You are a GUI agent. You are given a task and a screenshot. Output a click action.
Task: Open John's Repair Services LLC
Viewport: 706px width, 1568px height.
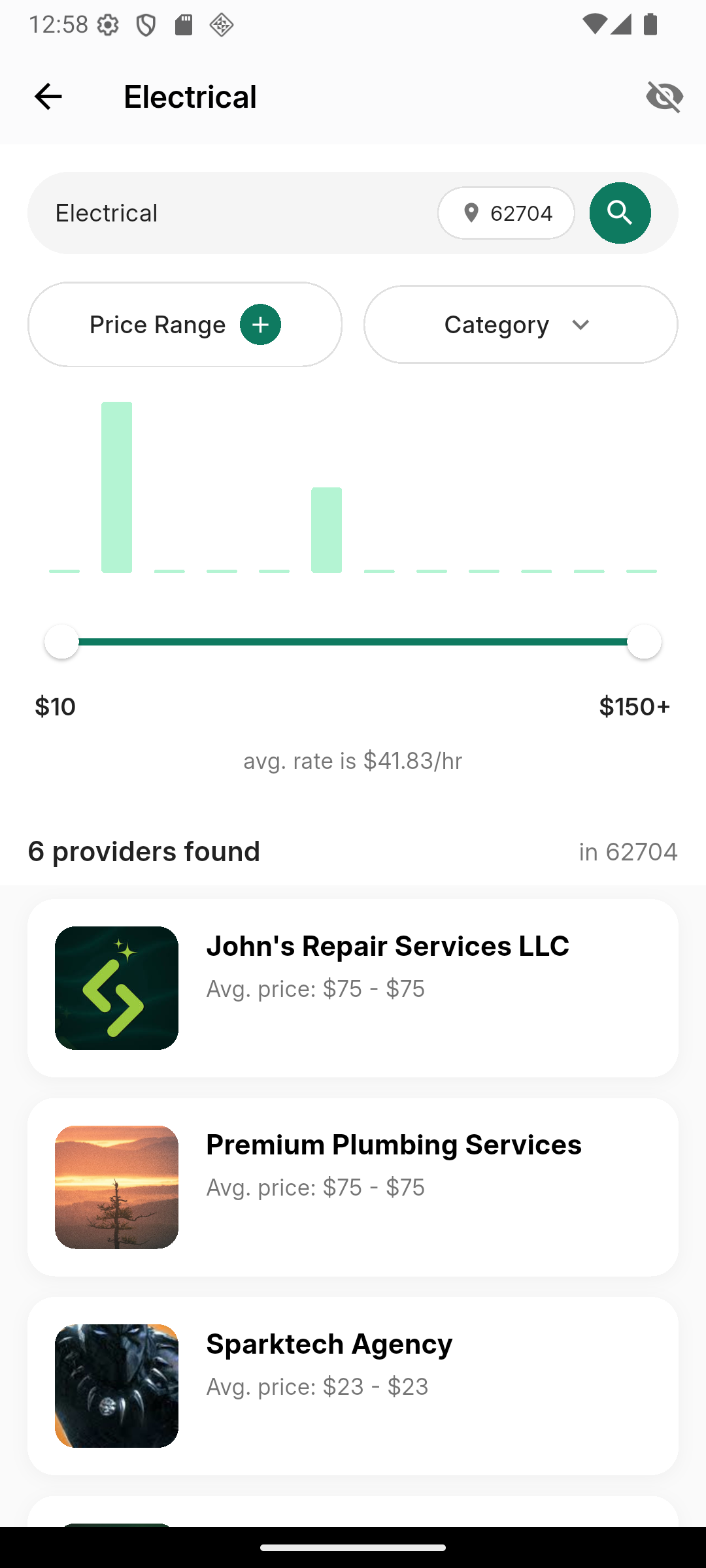353,988
